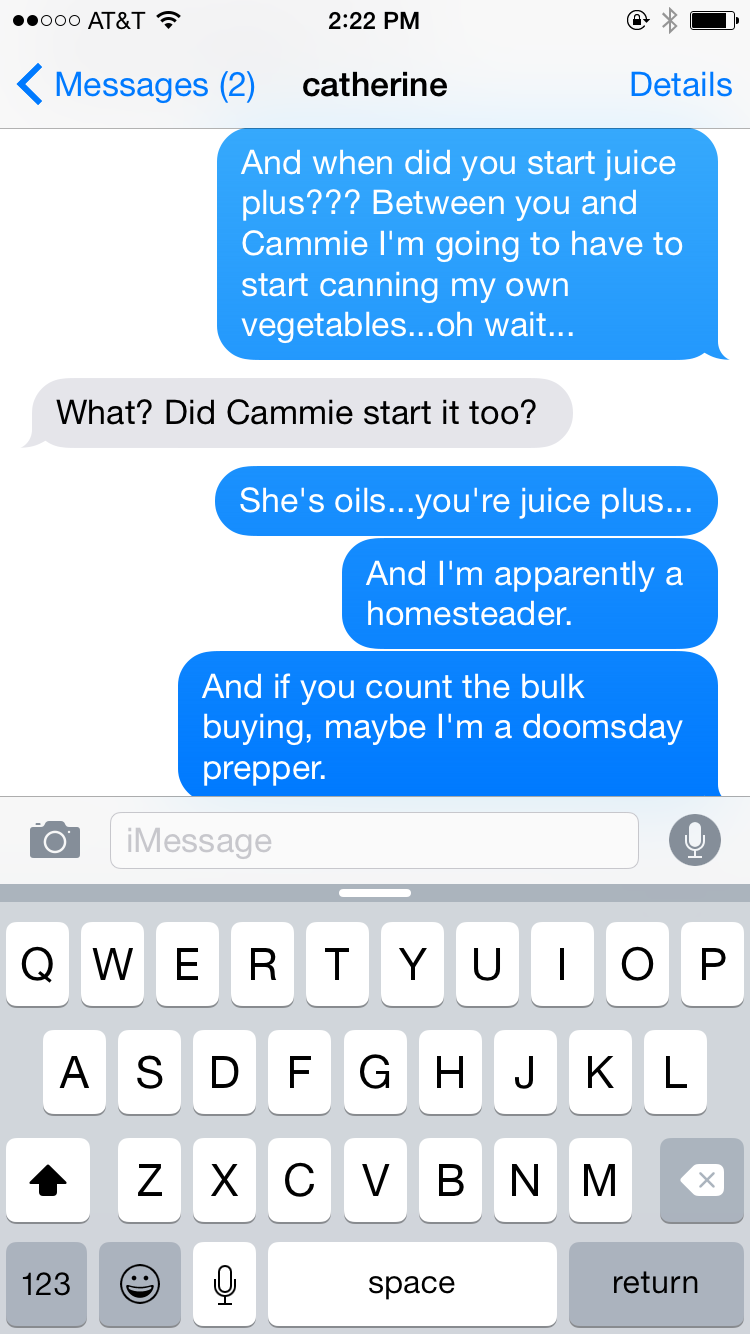This screenshot has height=1334, width=750.
Task: Tap the space bar
Action: click(412, 1283)
